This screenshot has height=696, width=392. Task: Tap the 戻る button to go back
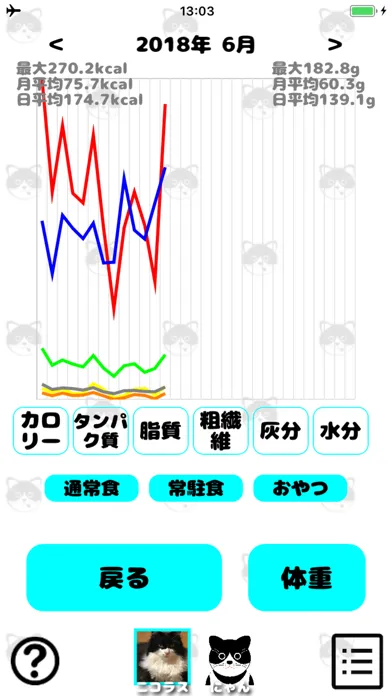pos(124,577)
